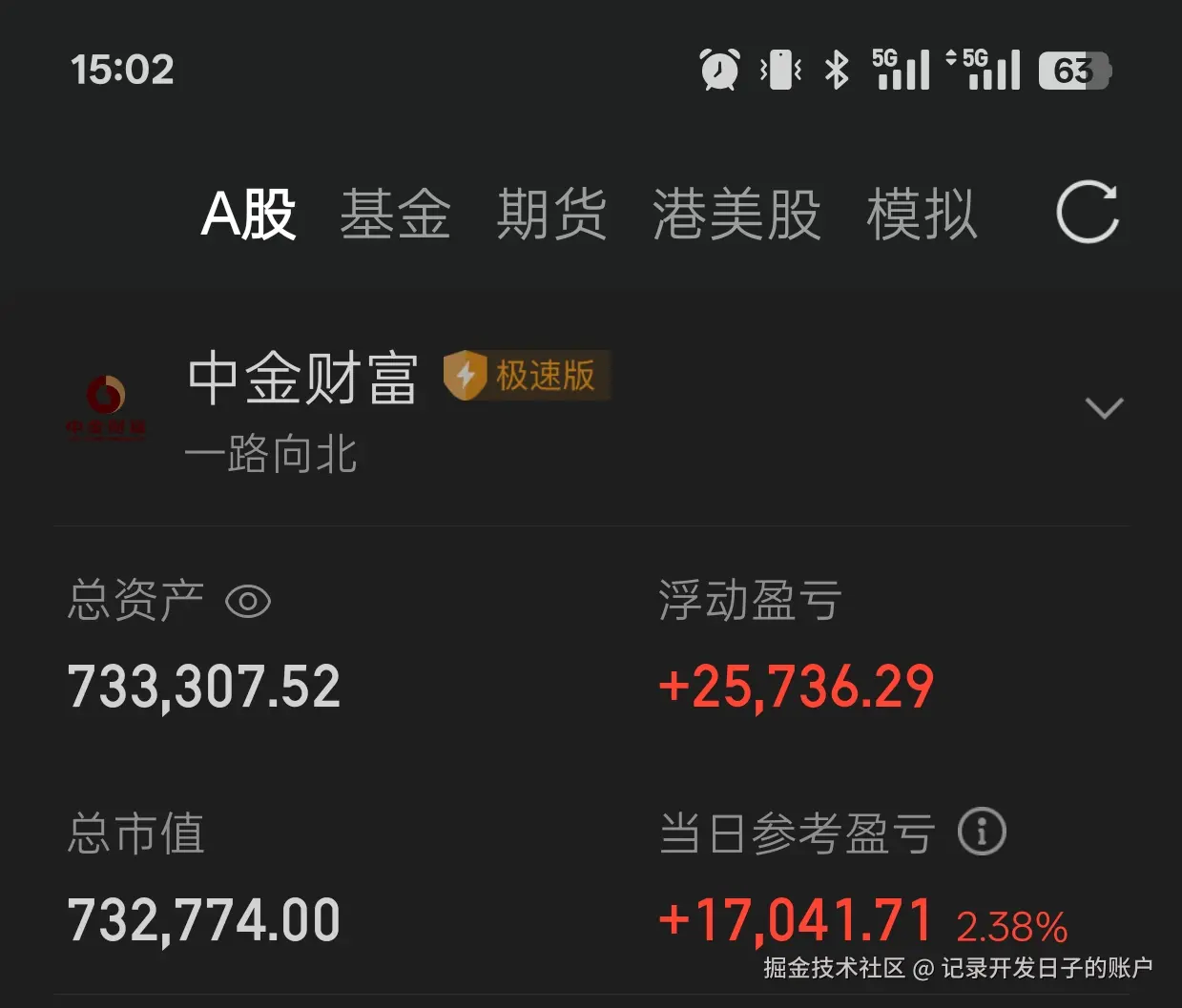Refresh the account data

tap(1087, 212)
